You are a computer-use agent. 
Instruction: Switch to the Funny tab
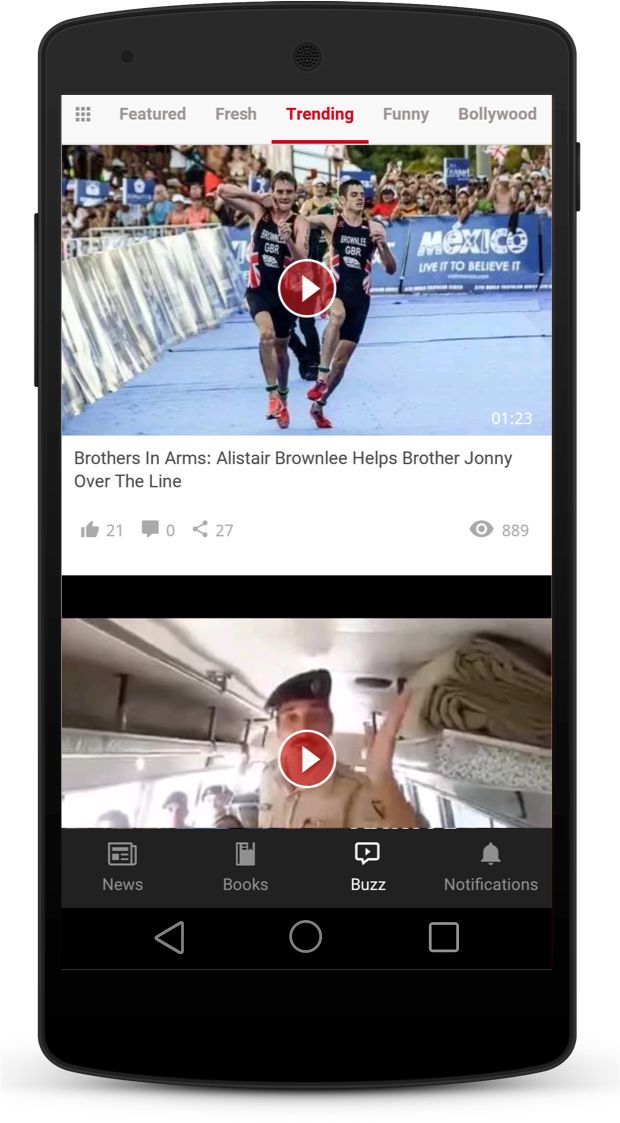tap(406, 114)
